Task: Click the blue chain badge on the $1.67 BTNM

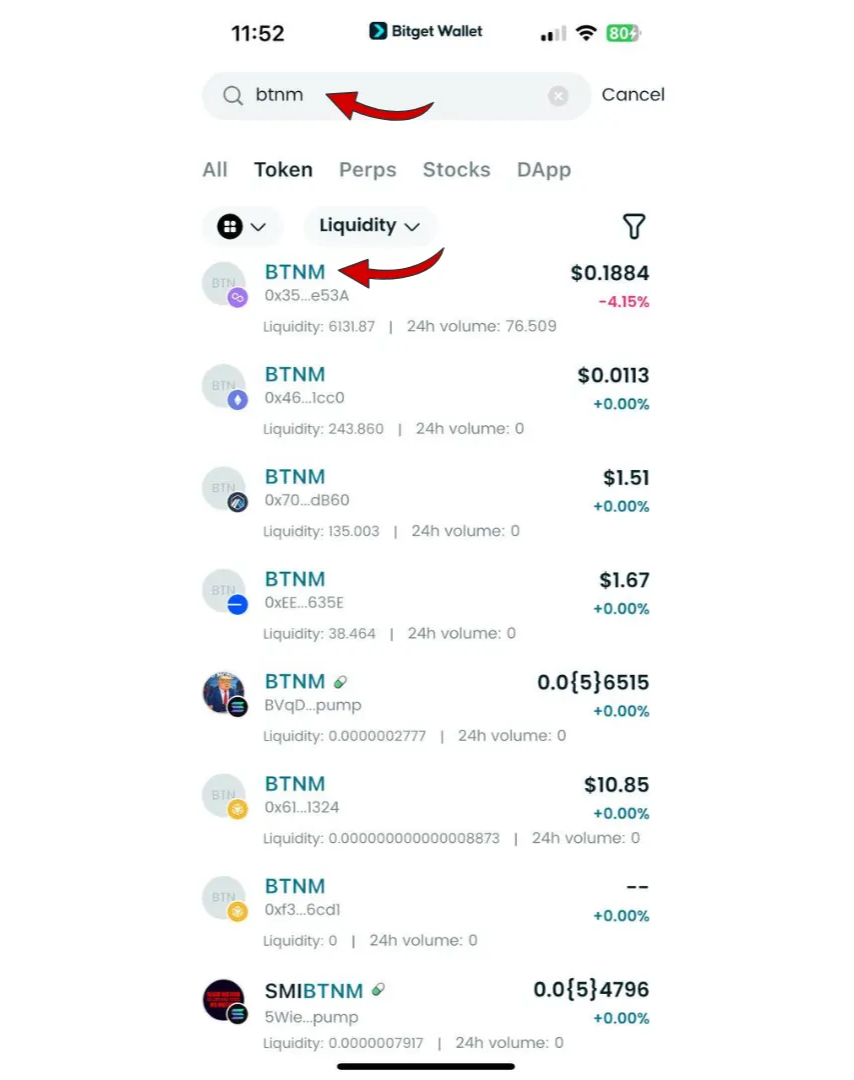Action: (x=234, y=604)
